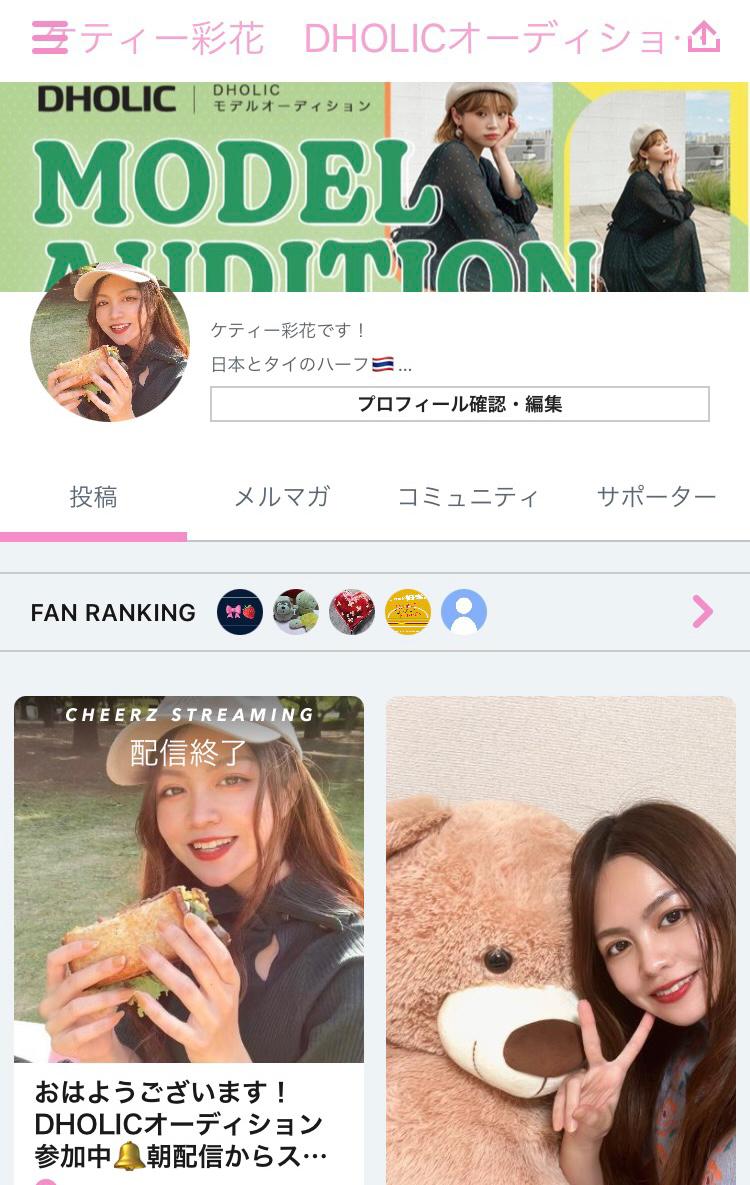Open the hamburger menu
Image resolution: width=750 pixels, height=1185 pixels.
pos(49,38)
